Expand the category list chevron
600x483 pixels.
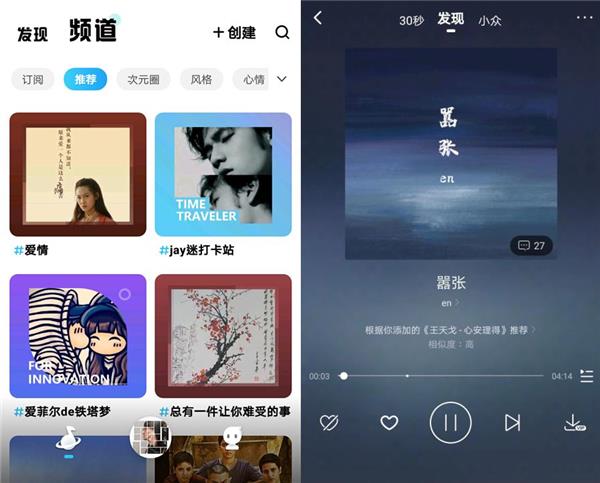(281, 78)
